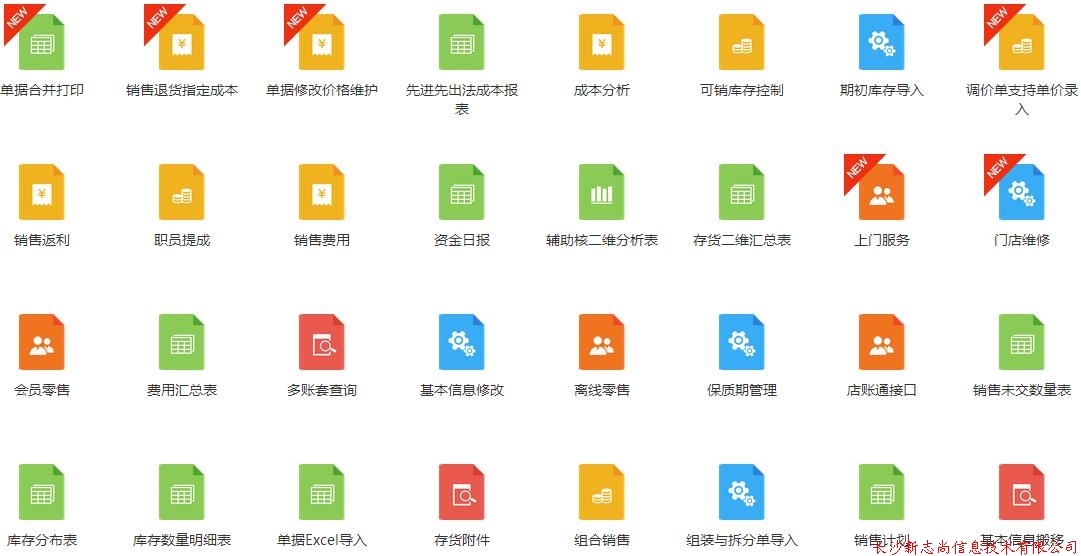
Task: Launch 上门服务 module
Action: [882, 192]
